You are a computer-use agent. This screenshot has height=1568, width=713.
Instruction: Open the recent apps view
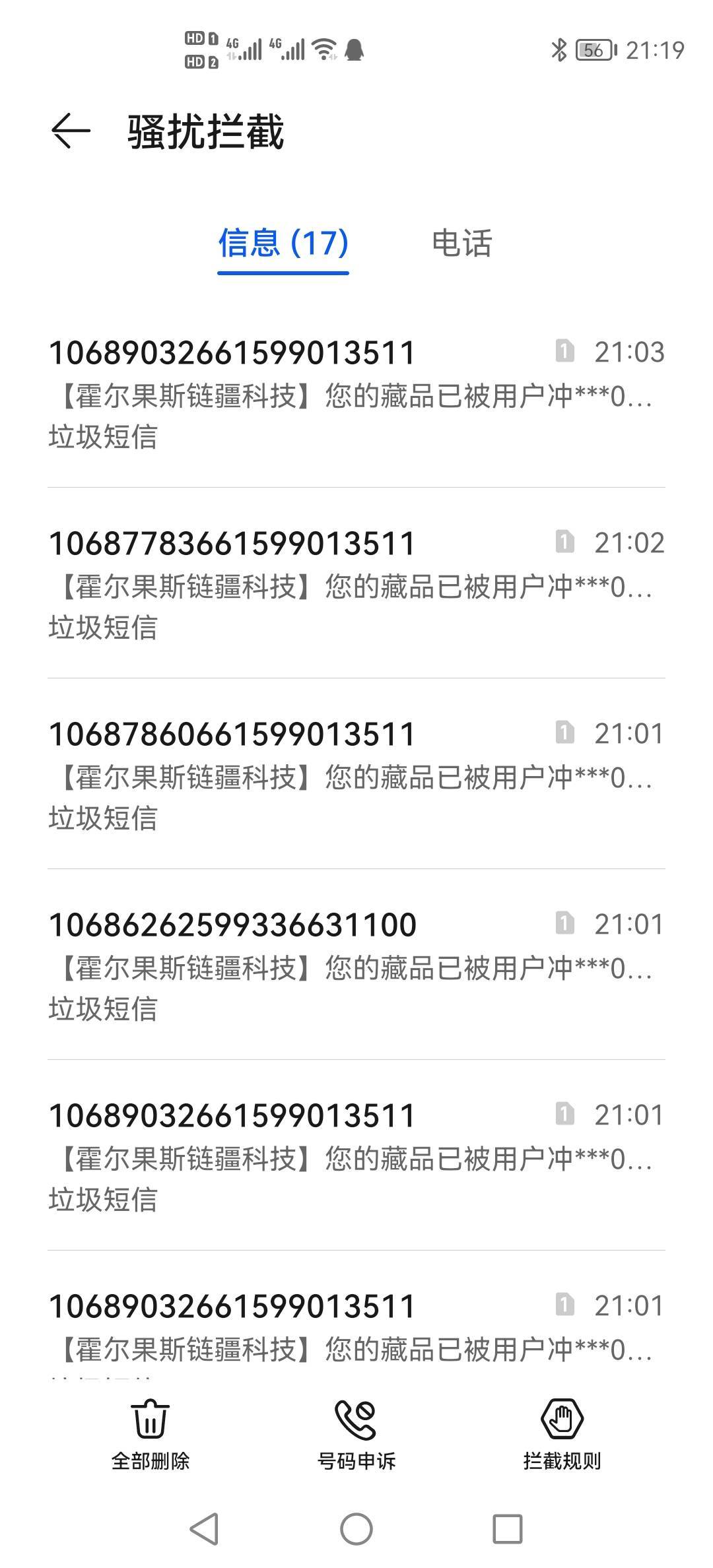(x=508, y=1529)
